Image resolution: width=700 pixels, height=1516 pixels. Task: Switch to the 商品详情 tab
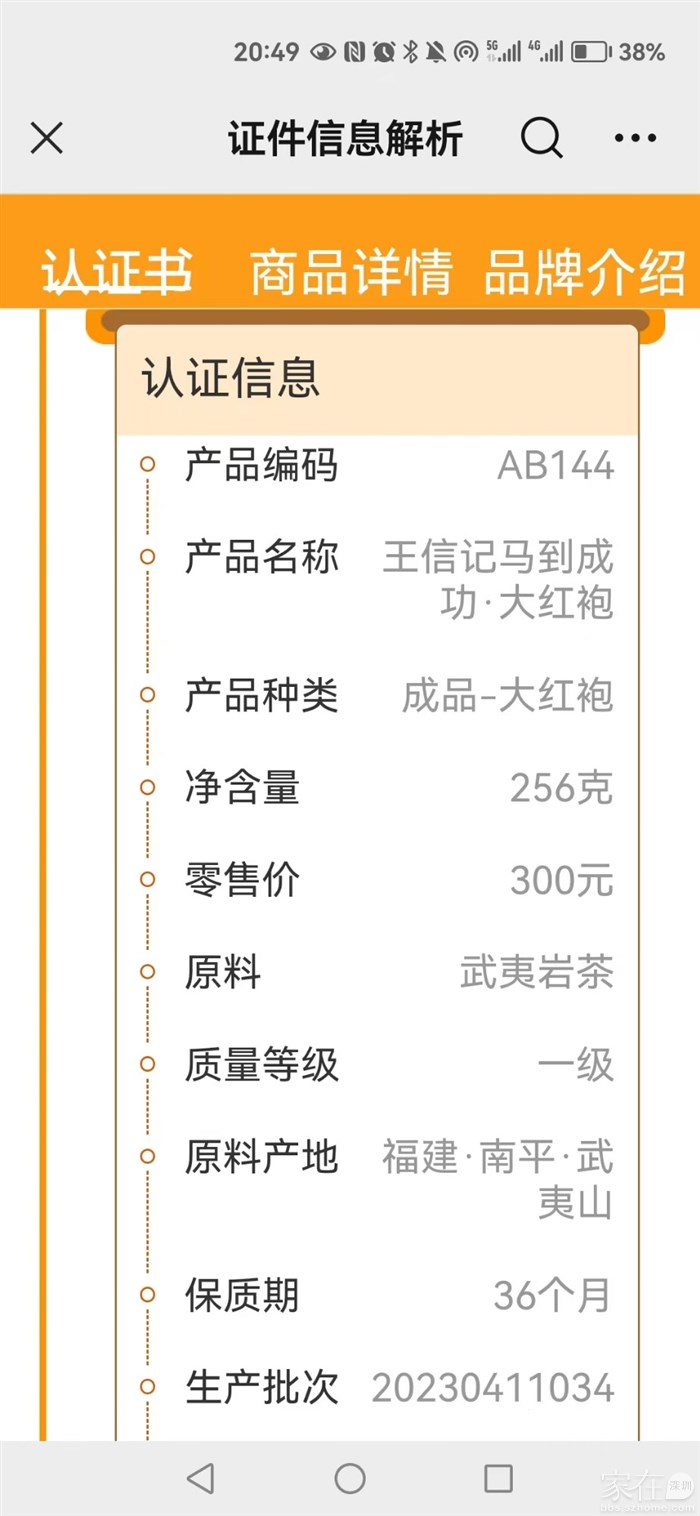351,272
